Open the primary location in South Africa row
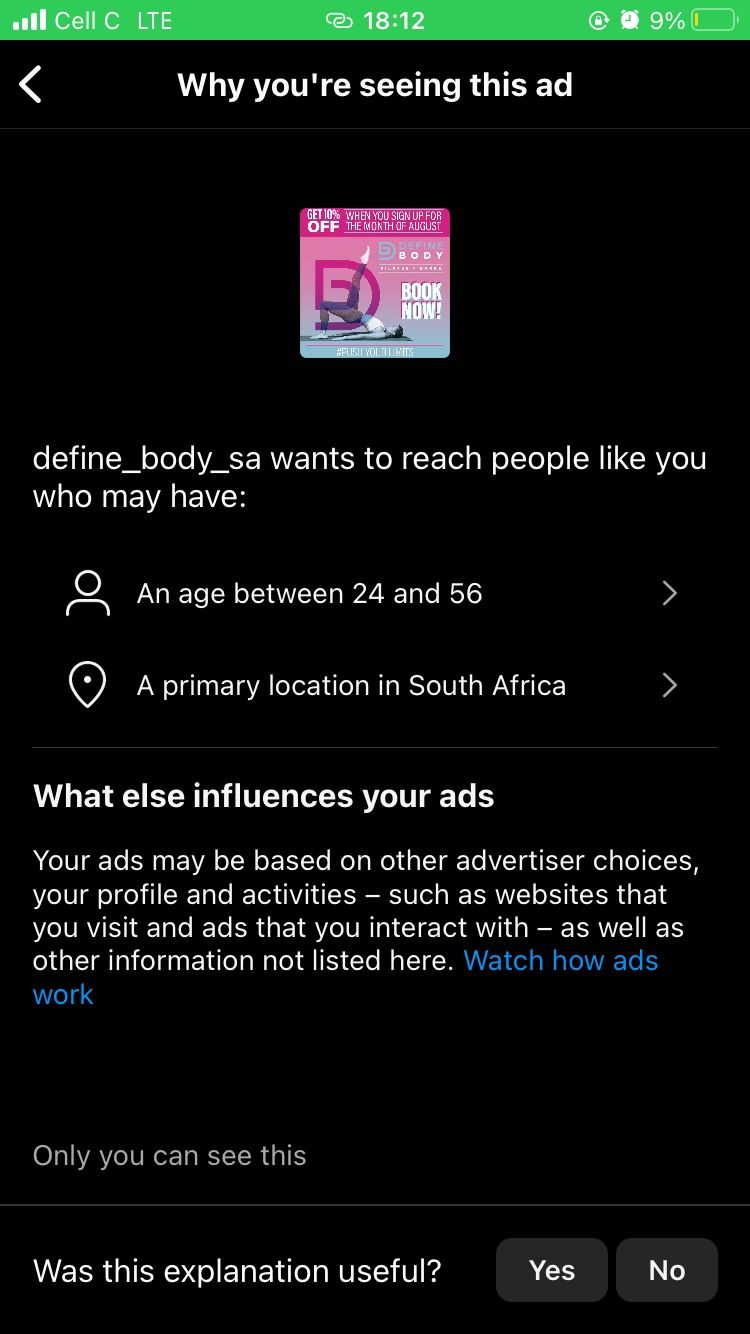This screenshot has width=750, height=1334. pyautogui.click(x=374, y=686)
